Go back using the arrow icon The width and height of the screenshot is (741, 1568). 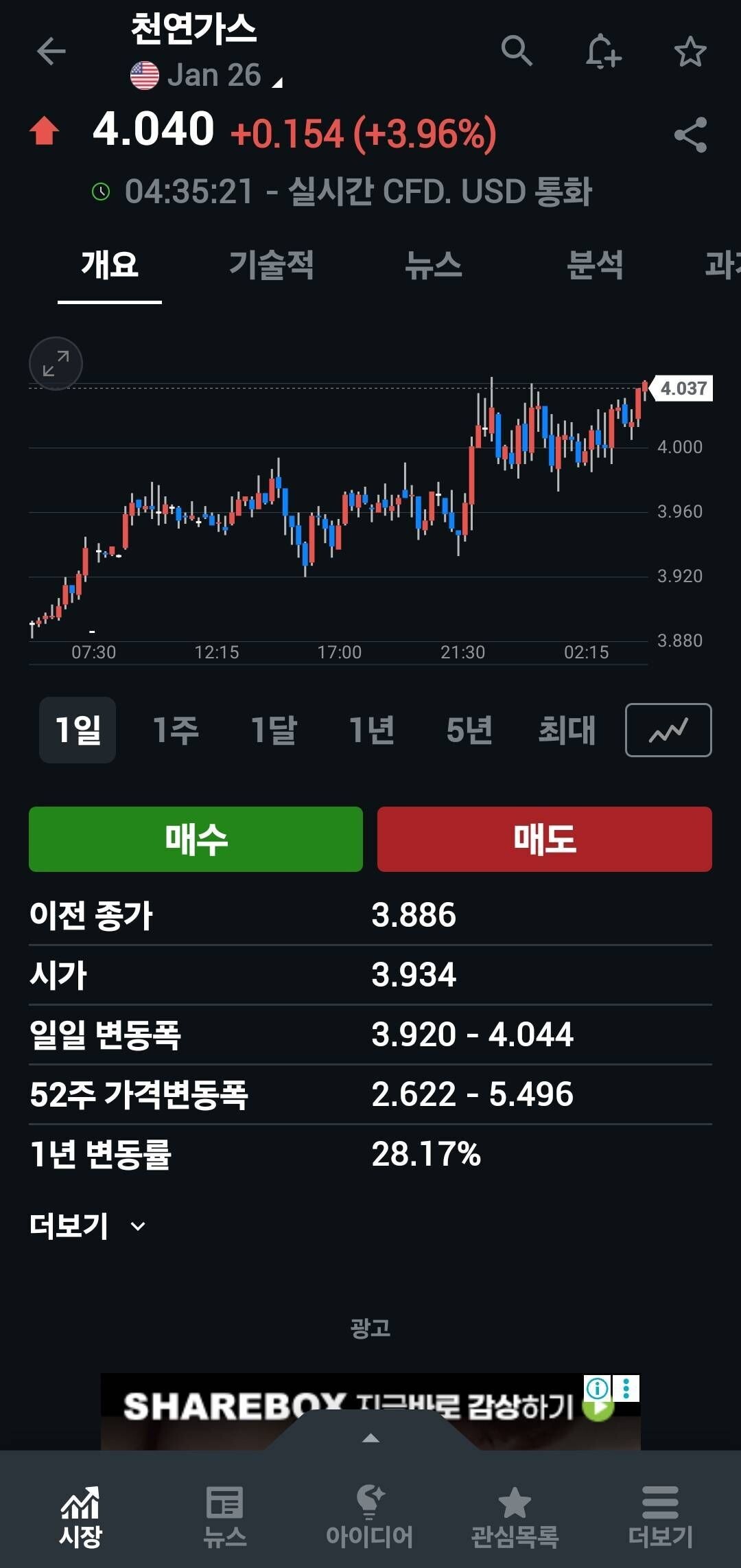pos(49,51)
